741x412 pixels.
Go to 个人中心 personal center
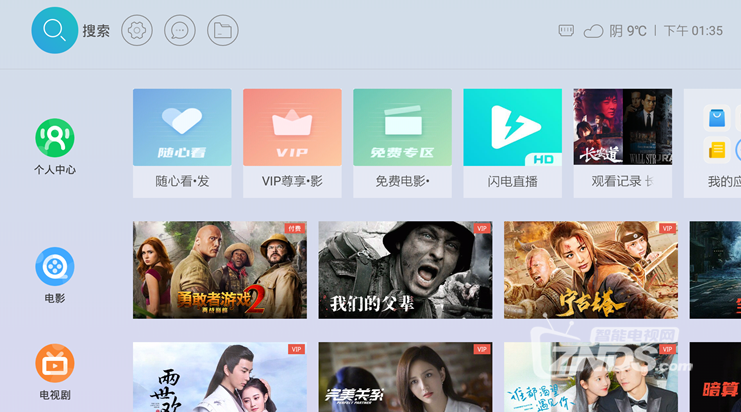click(55, 146)
